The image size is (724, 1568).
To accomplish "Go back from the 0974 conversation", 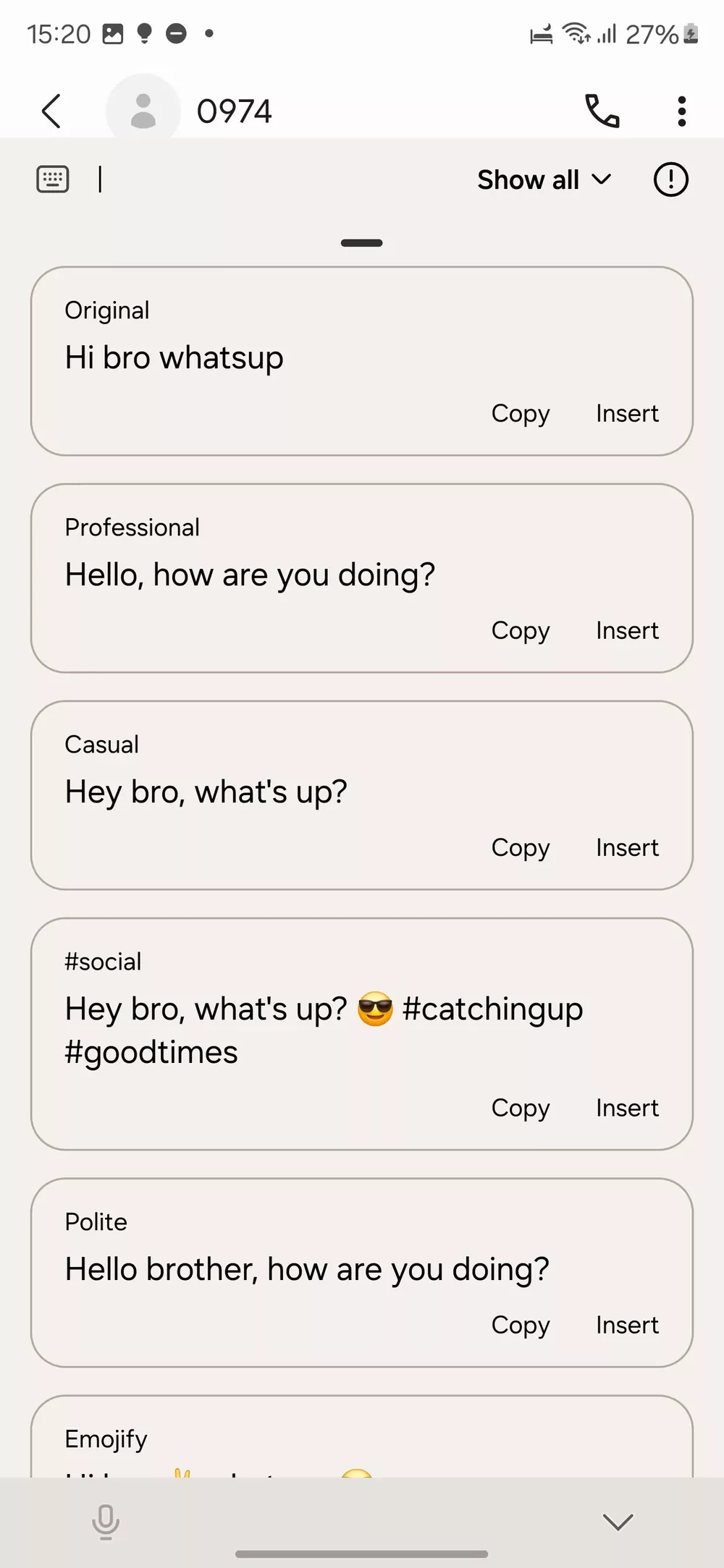I will [x=51, y=111].
